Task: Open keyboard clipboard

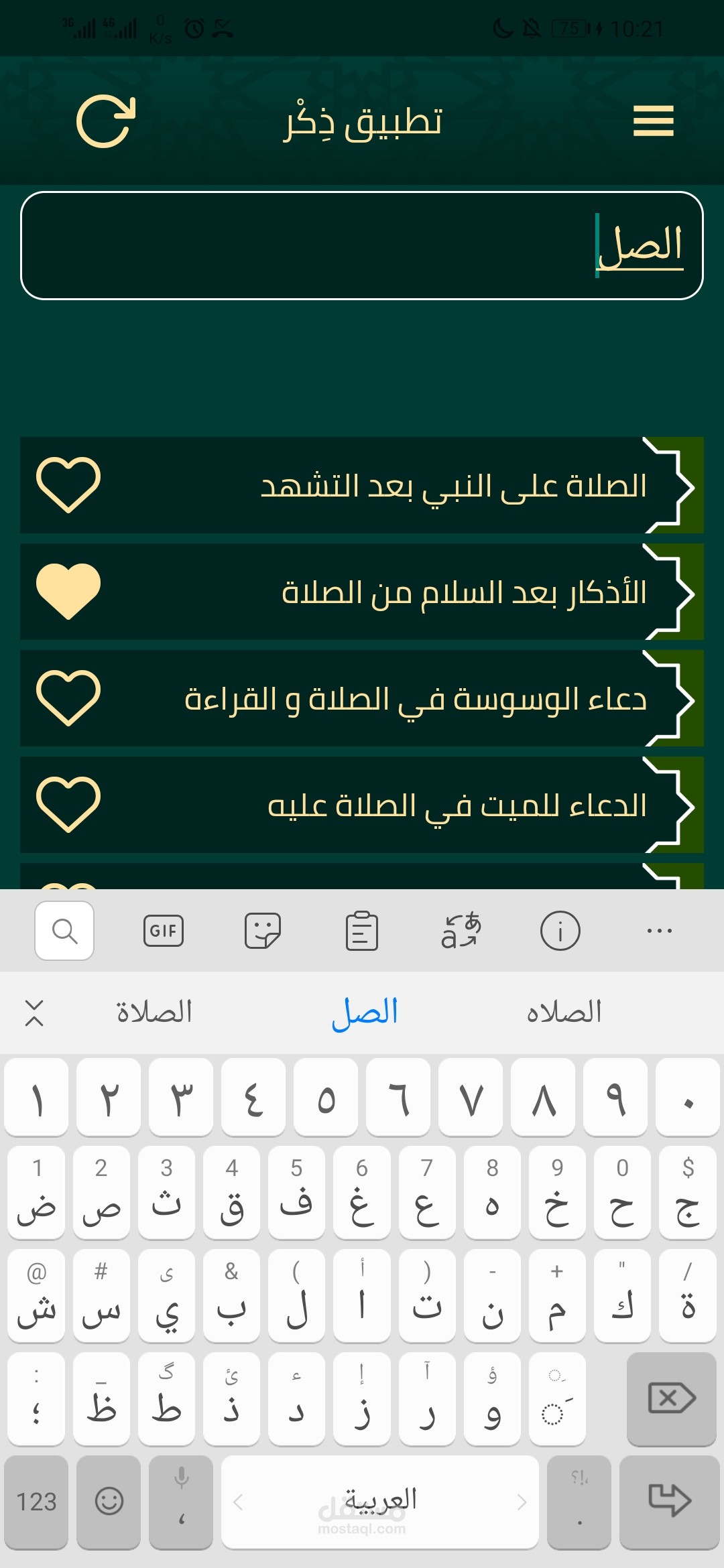Action: pyautogui.click(x=362, y=931)
